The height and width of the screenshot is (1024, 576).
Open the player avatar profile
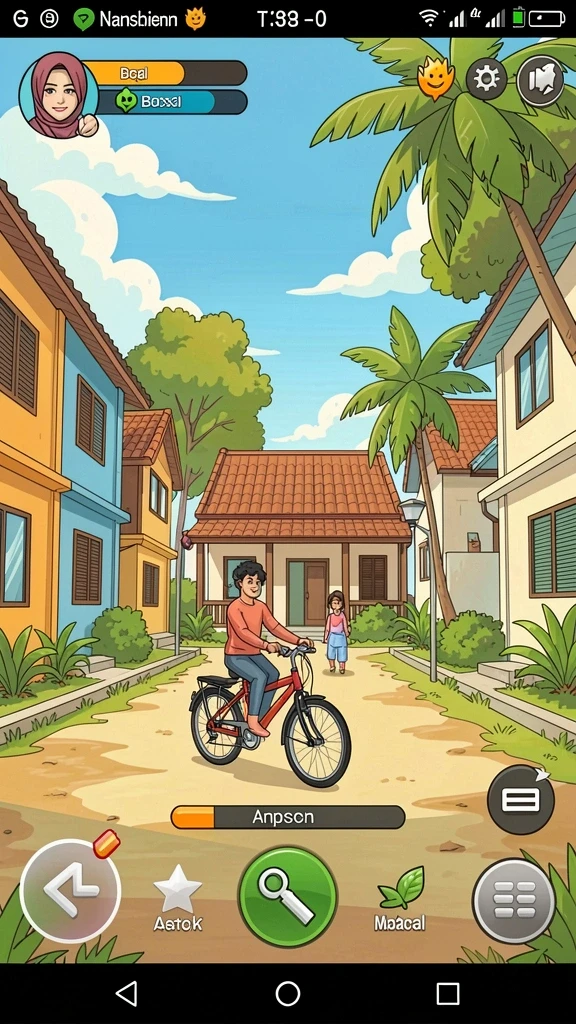pos(57,95)
